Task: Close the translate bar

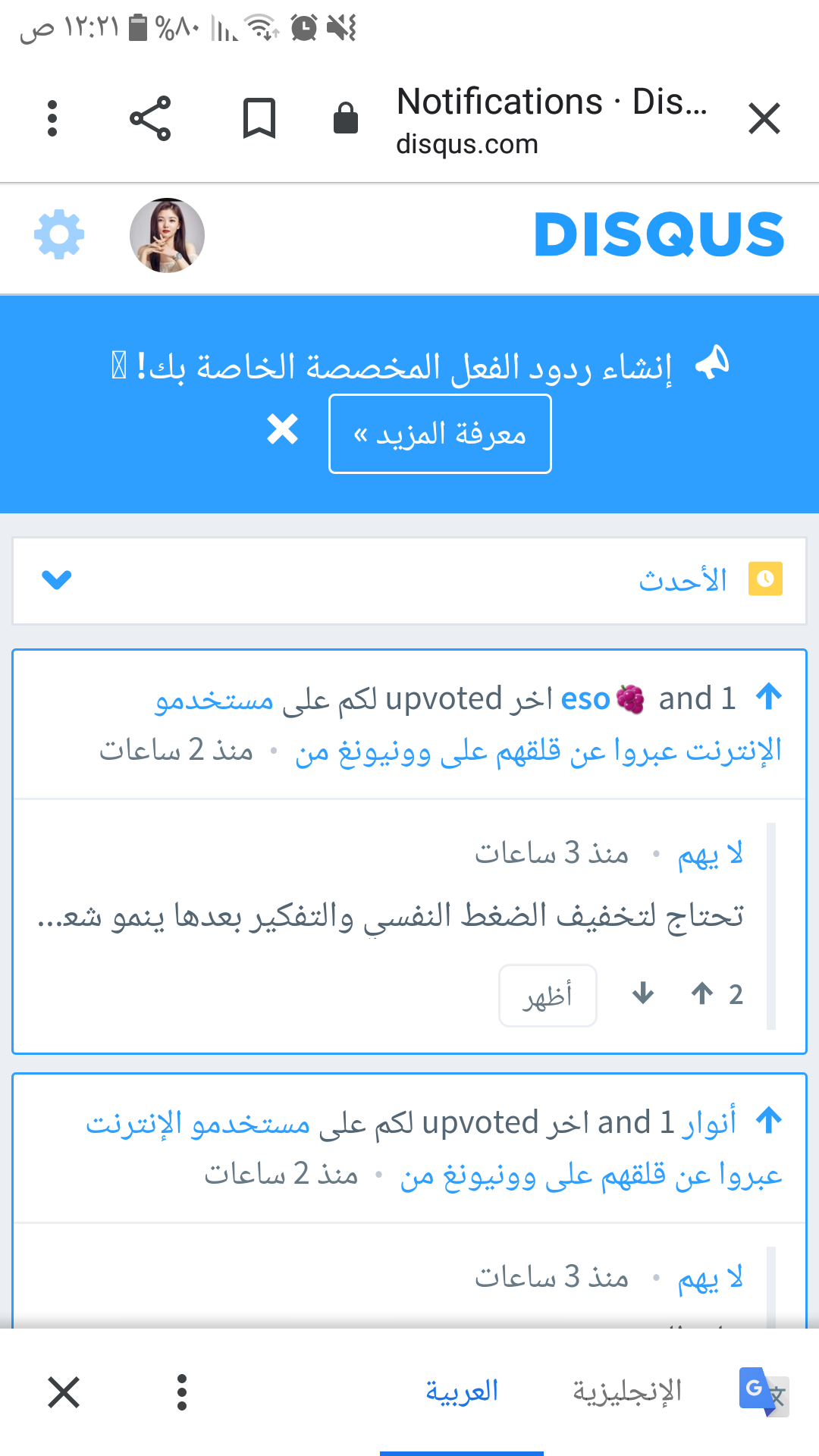Action: (x=64, y=1392)
